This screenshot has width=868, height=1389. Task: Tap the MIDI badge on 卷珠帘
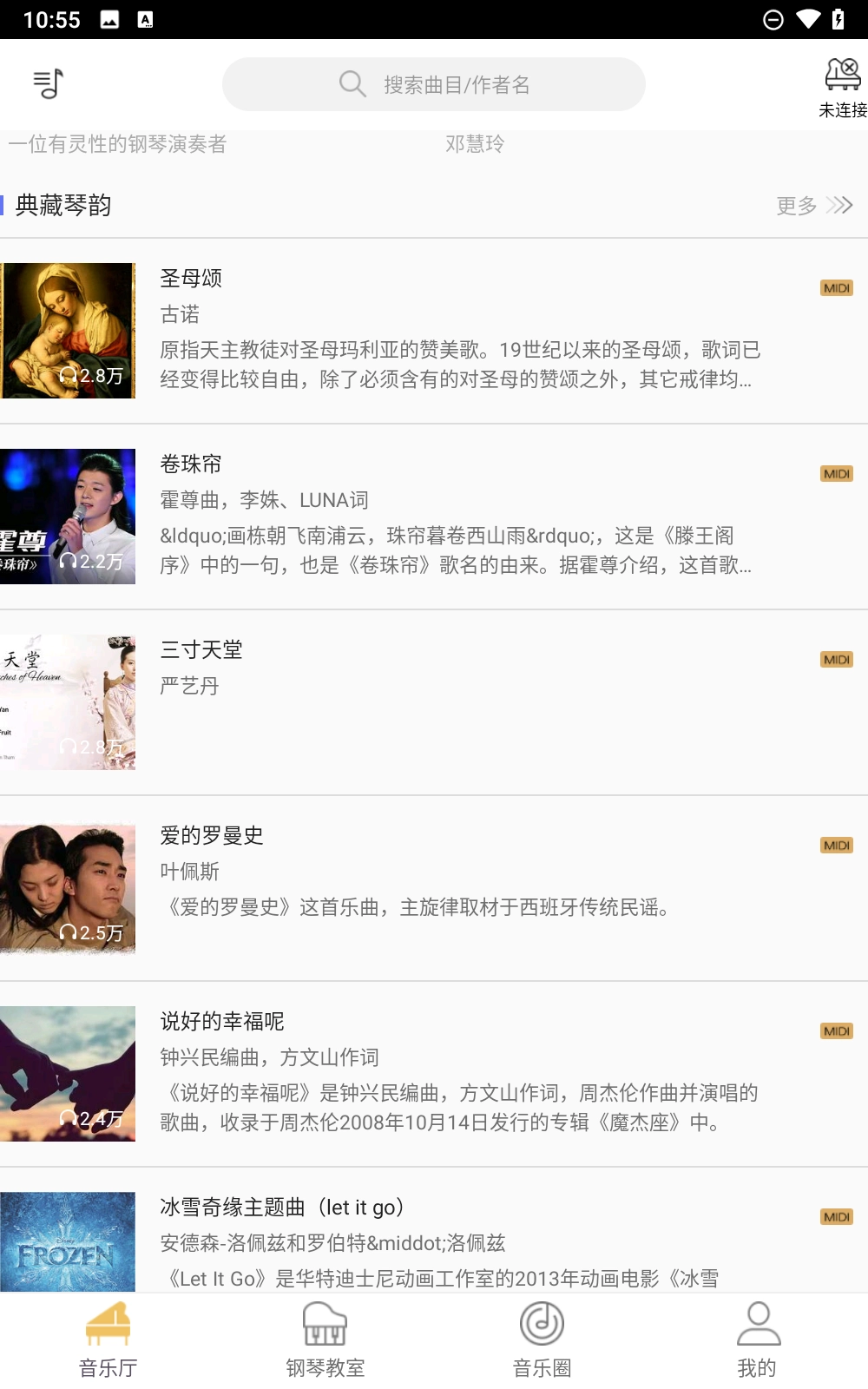tap(835, 473)
